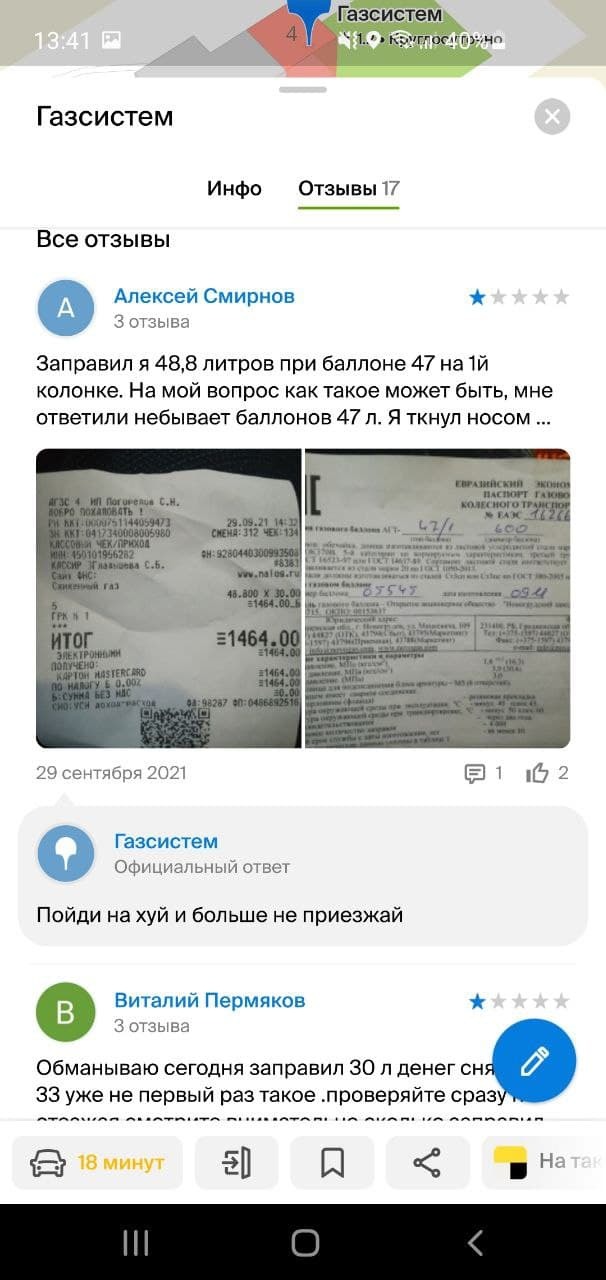The width and height of the screenshot is (606, 1280).
Task: Build a car route for 18 минут
Action: coord(98,1162)
